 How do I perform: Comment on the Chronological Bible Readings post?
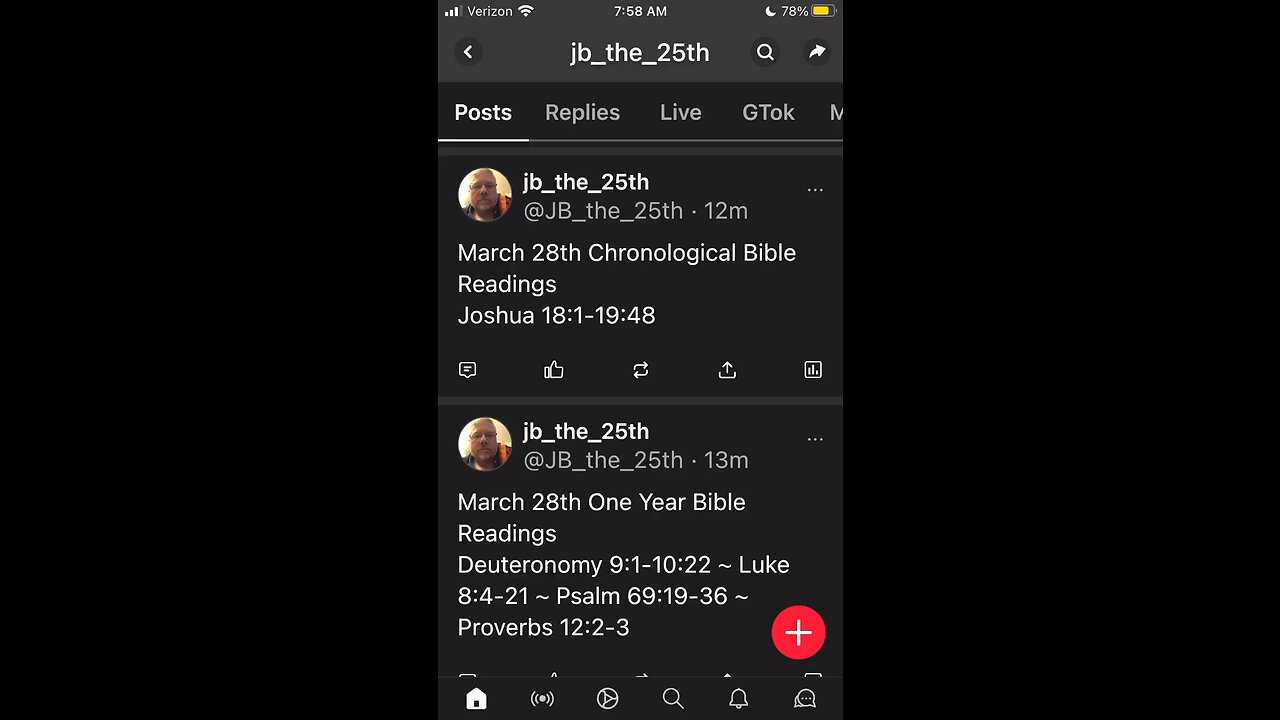pos(467,370)
